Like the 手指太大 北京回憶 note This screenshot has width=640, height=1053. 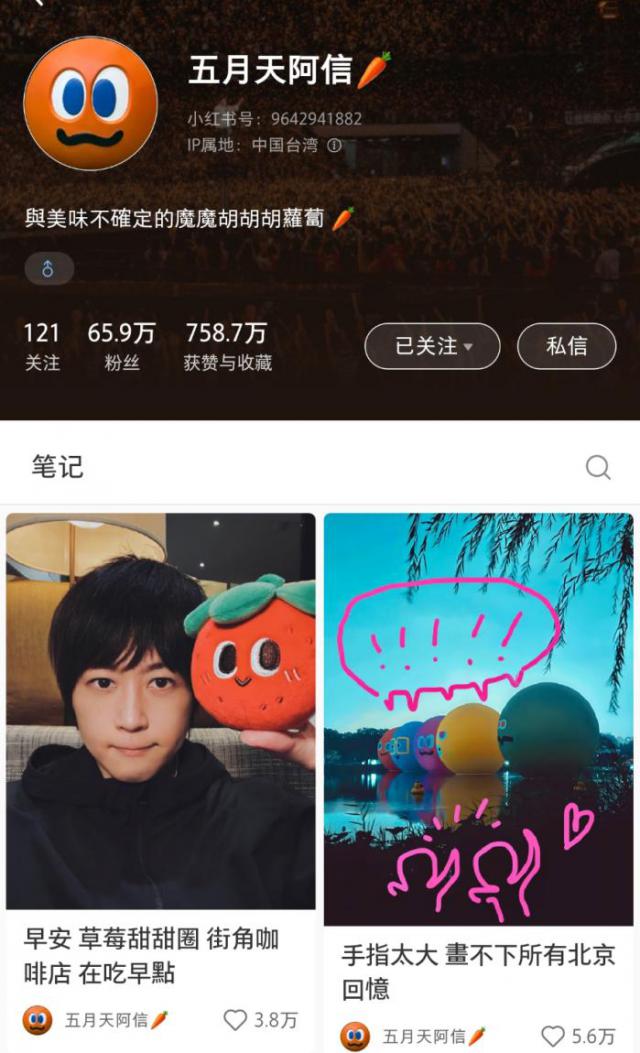click(x=553, y=1035)
